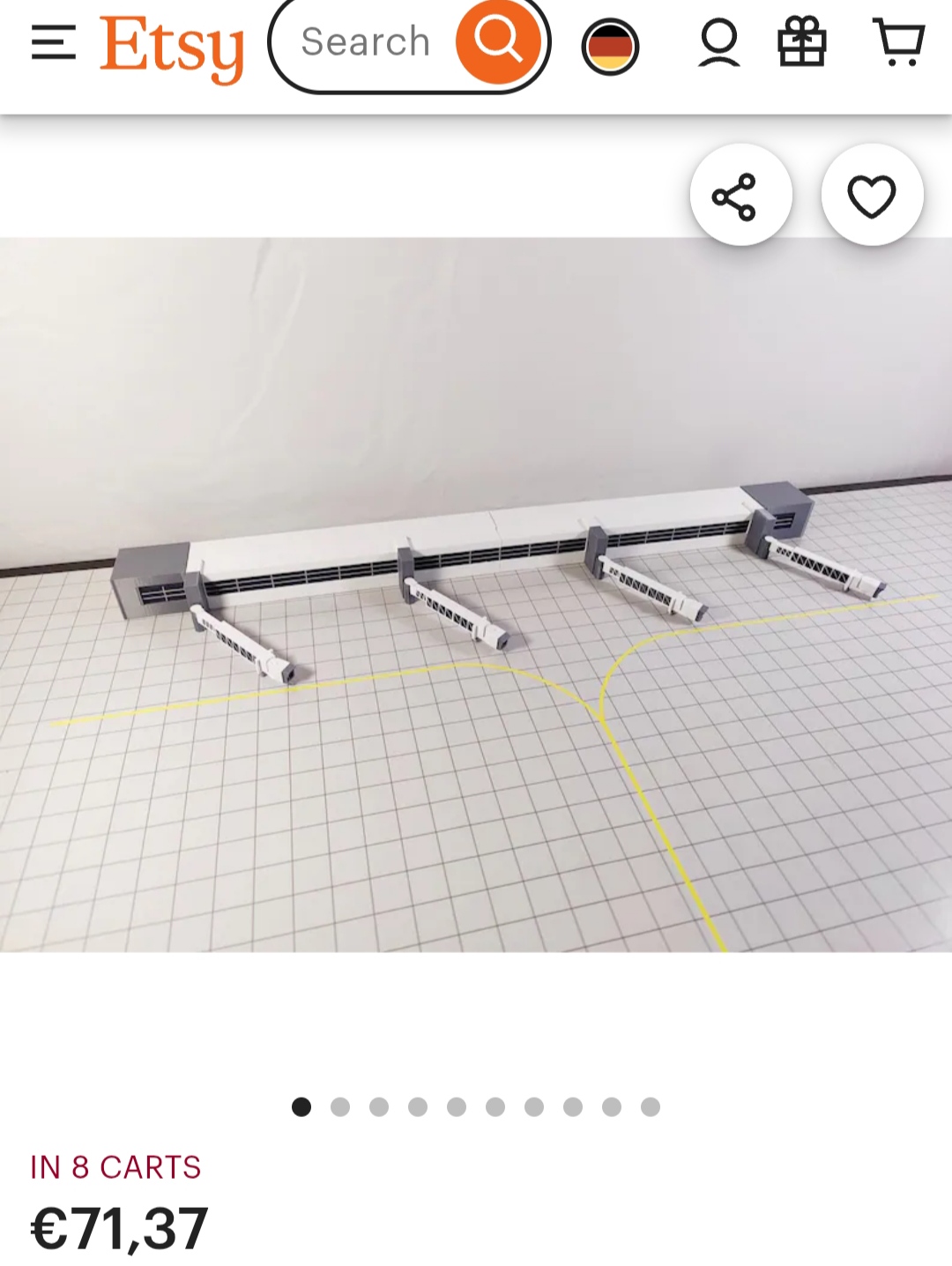Open the shopping cart
Image resolution: width=952 pixels, height=1266 pixels.
click(898, 42)
